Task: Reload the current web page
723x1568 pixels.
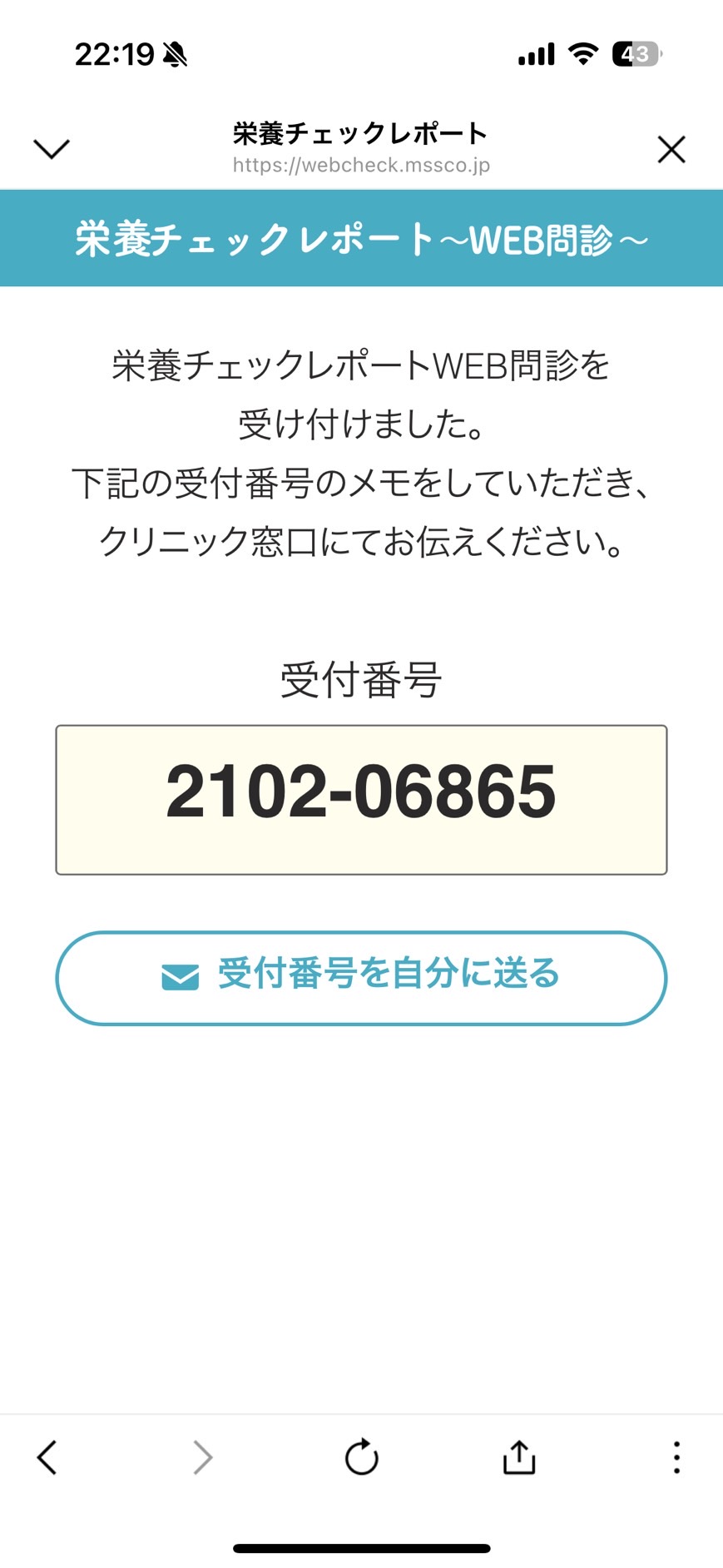Action: pos(362,1457)
